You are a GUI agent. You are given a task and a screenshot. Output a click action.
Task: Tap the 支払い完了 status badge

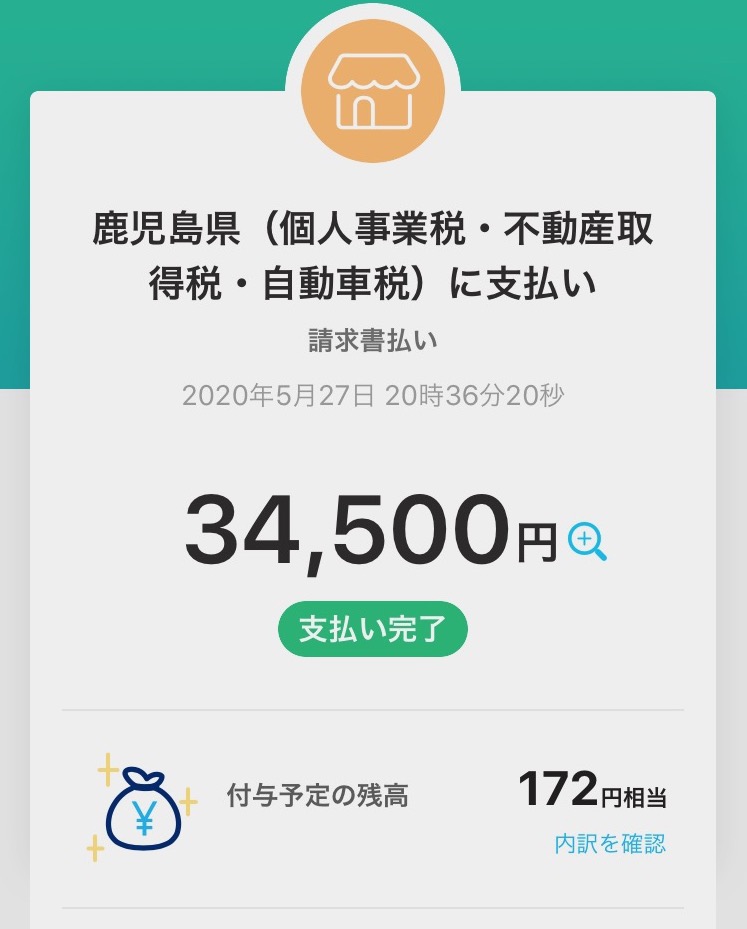372,628
